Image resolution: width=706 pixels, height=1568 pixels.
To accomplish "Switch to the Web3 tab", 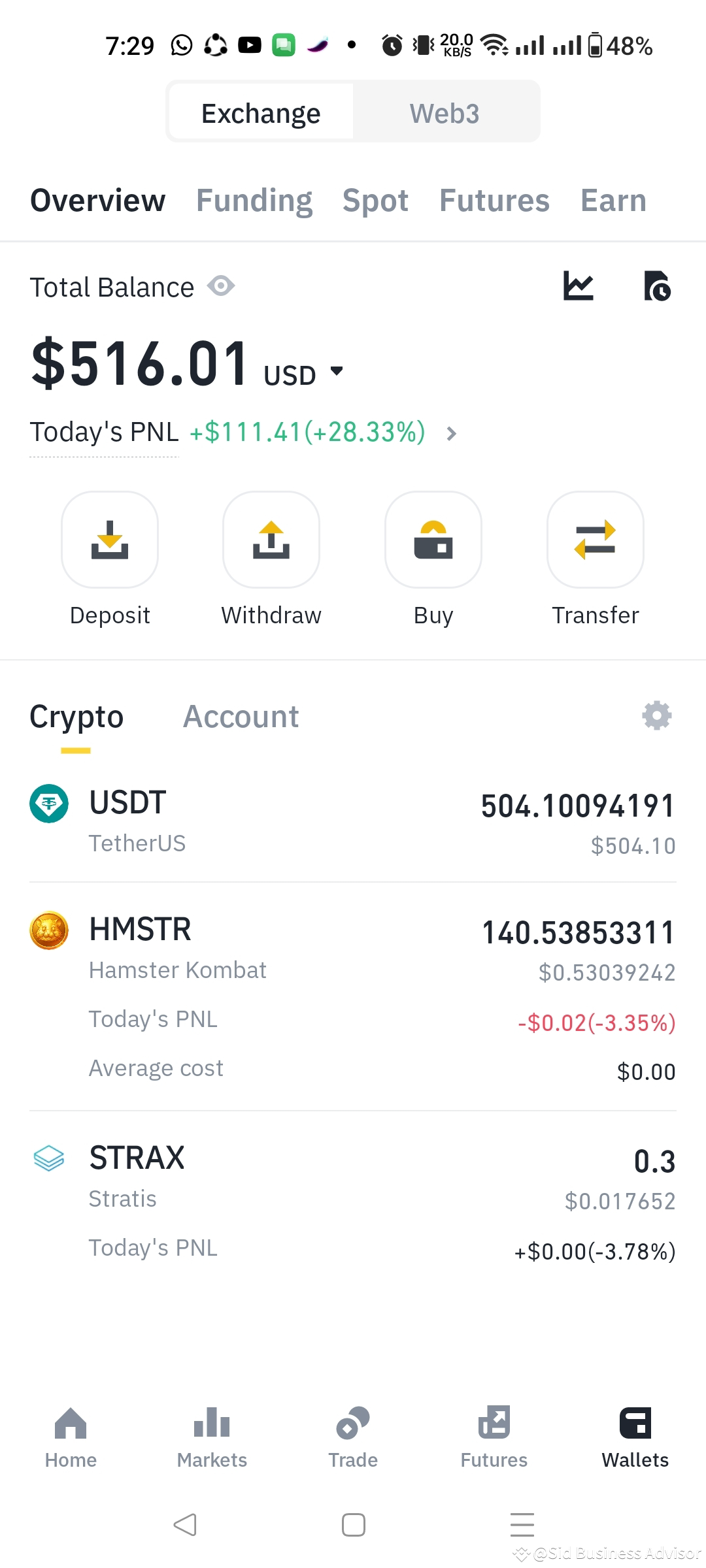I will click(x=445, y=112).
